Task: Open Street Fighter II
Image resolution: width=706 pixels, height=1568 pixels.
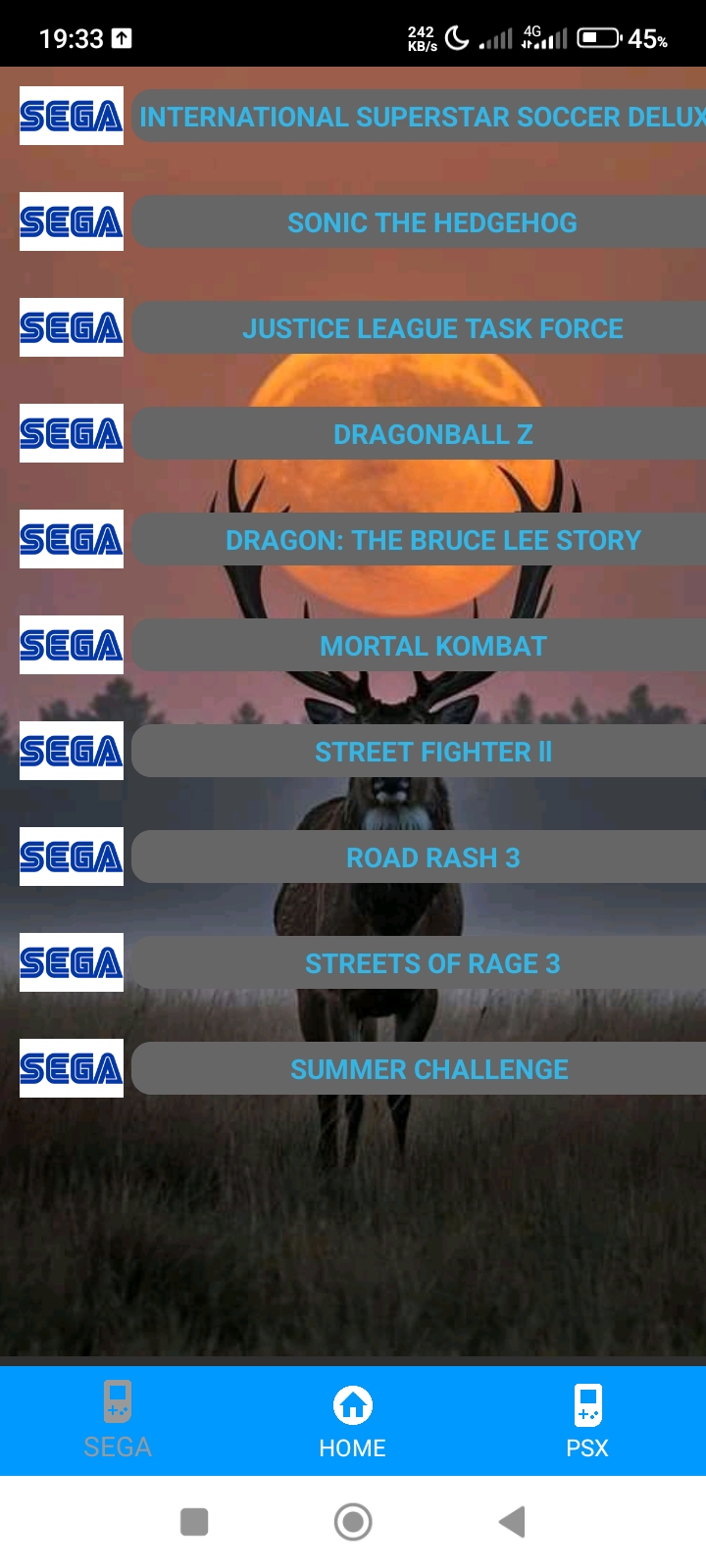Action: [431, 752]
